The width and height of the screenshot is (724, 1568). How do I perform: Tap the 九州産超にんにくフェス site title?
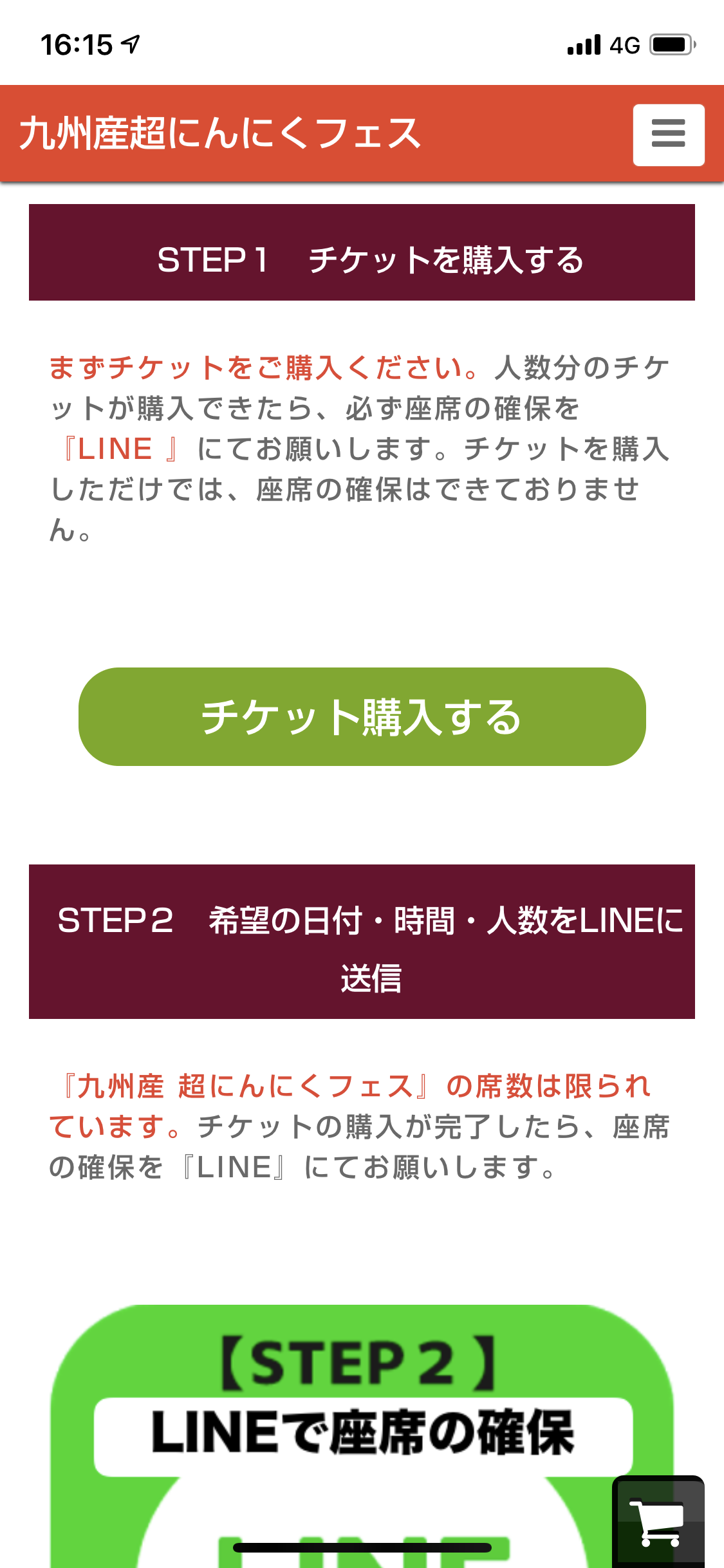(x=220, y=133)
